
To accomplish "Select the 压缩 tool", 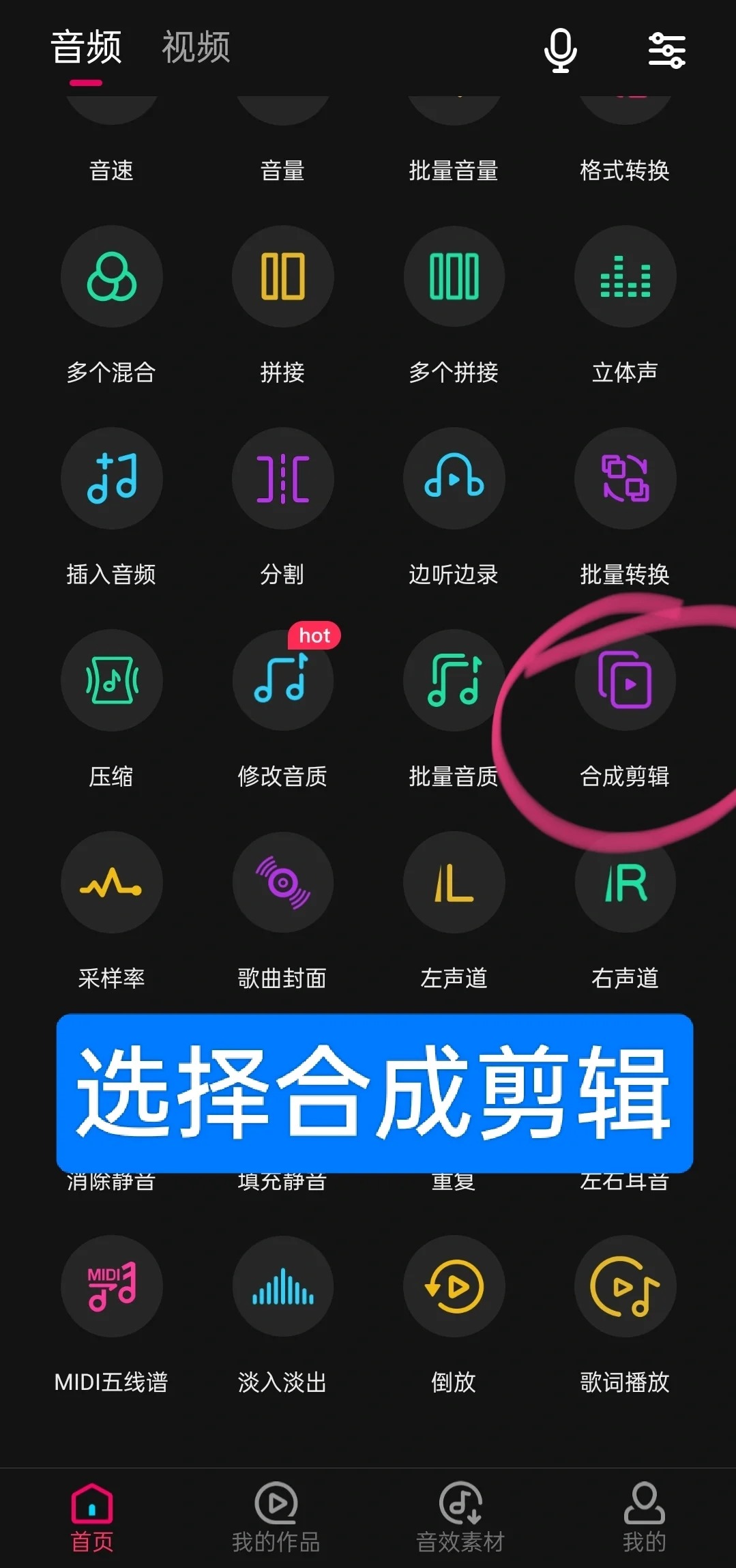I will [x=112, y=681].
